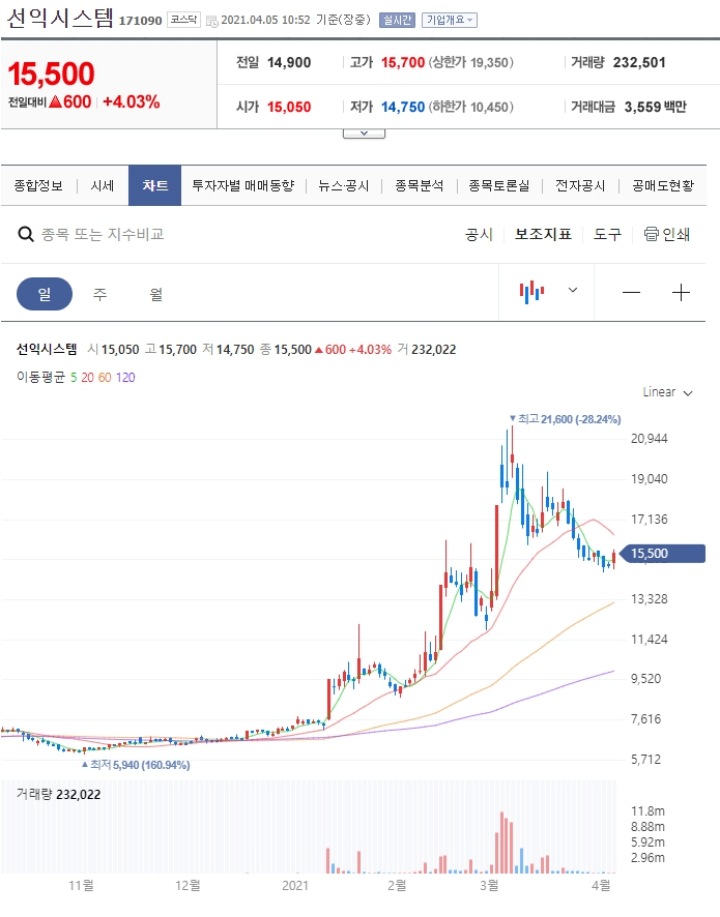Click the search magnifier icon
Viewport: 720px width, 917px height.
tap(25, 235)
